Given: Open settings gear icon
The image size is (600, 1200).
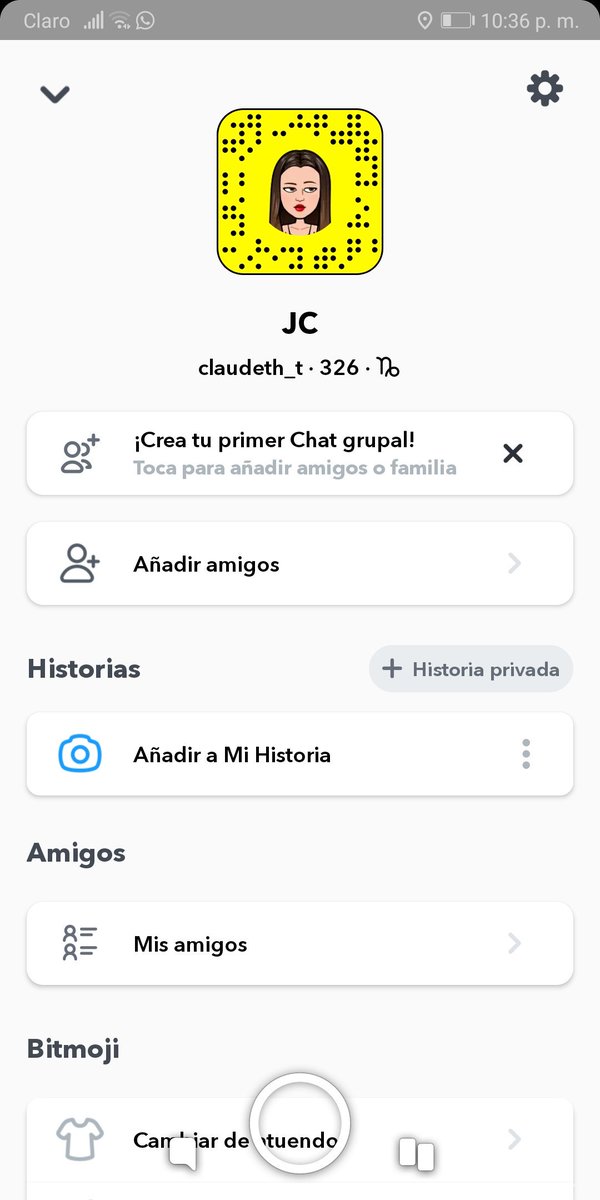Looking at the screenshot, I should coord(545,90).
